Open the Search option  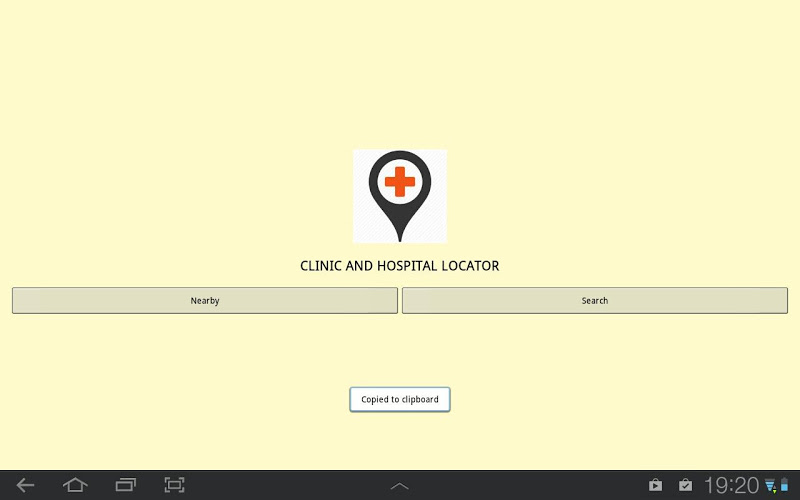pos(595,300)
